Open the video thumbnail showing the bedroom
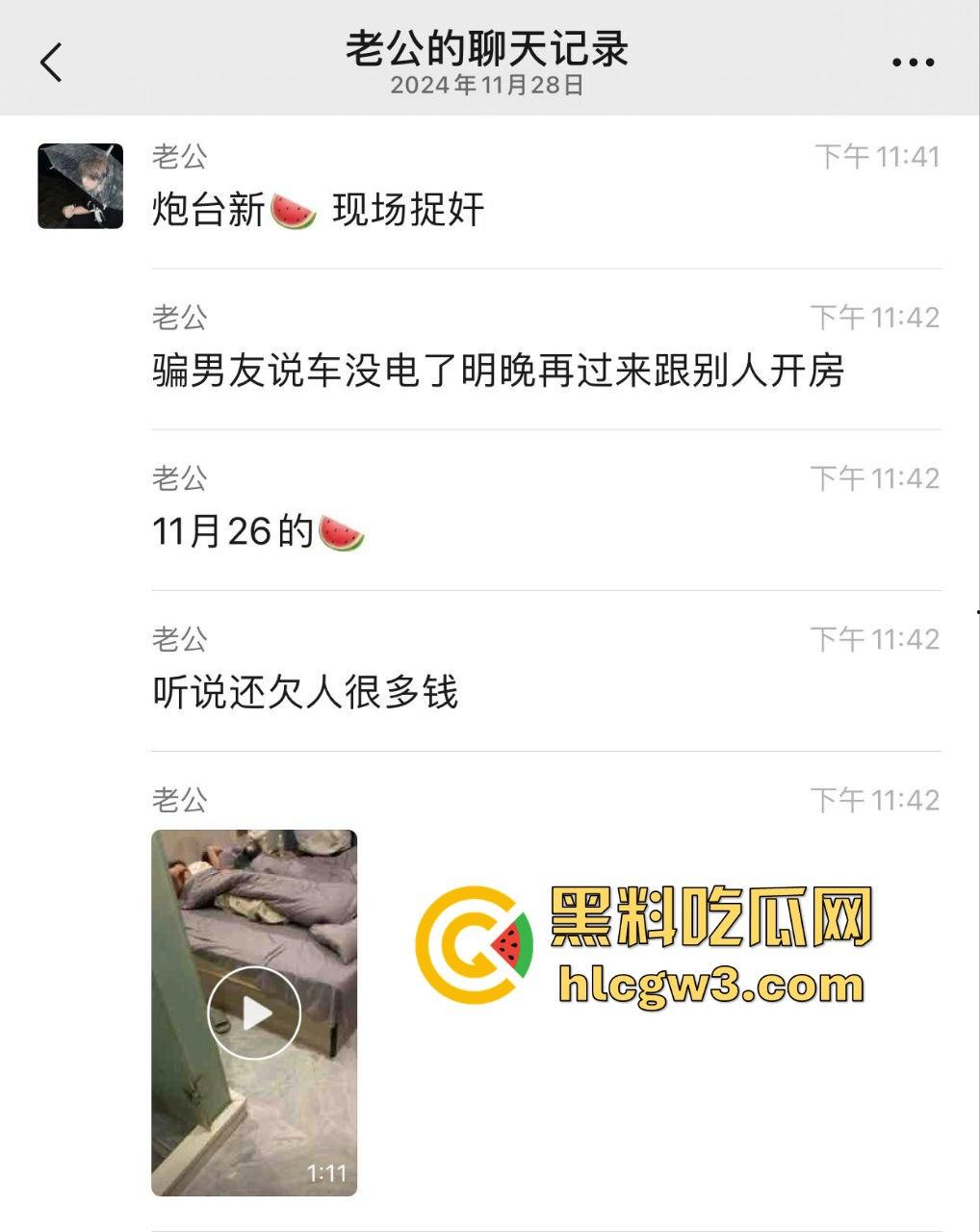 pyautogui.click(x=257, y=1011)
